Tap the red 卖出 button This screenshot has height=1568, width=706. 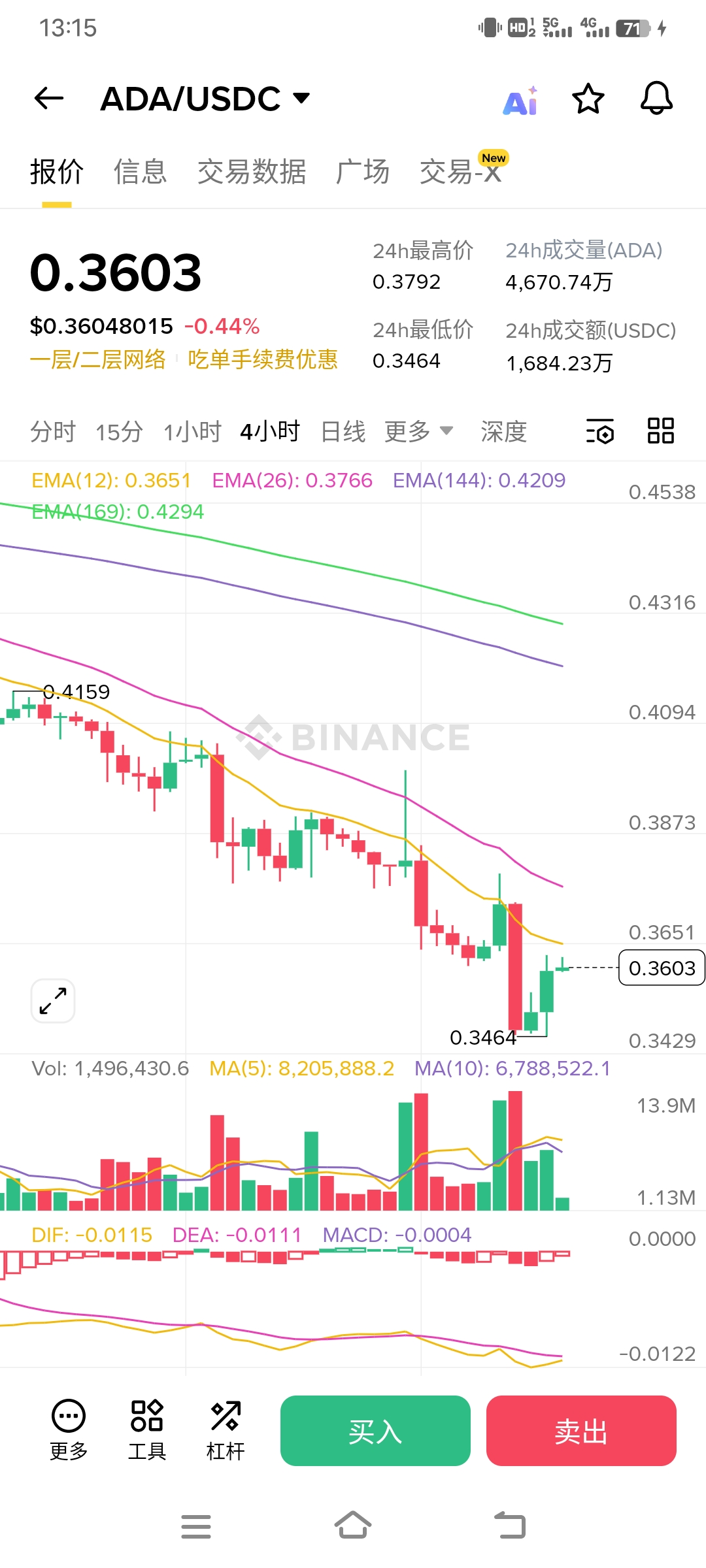click(581, 1431)
